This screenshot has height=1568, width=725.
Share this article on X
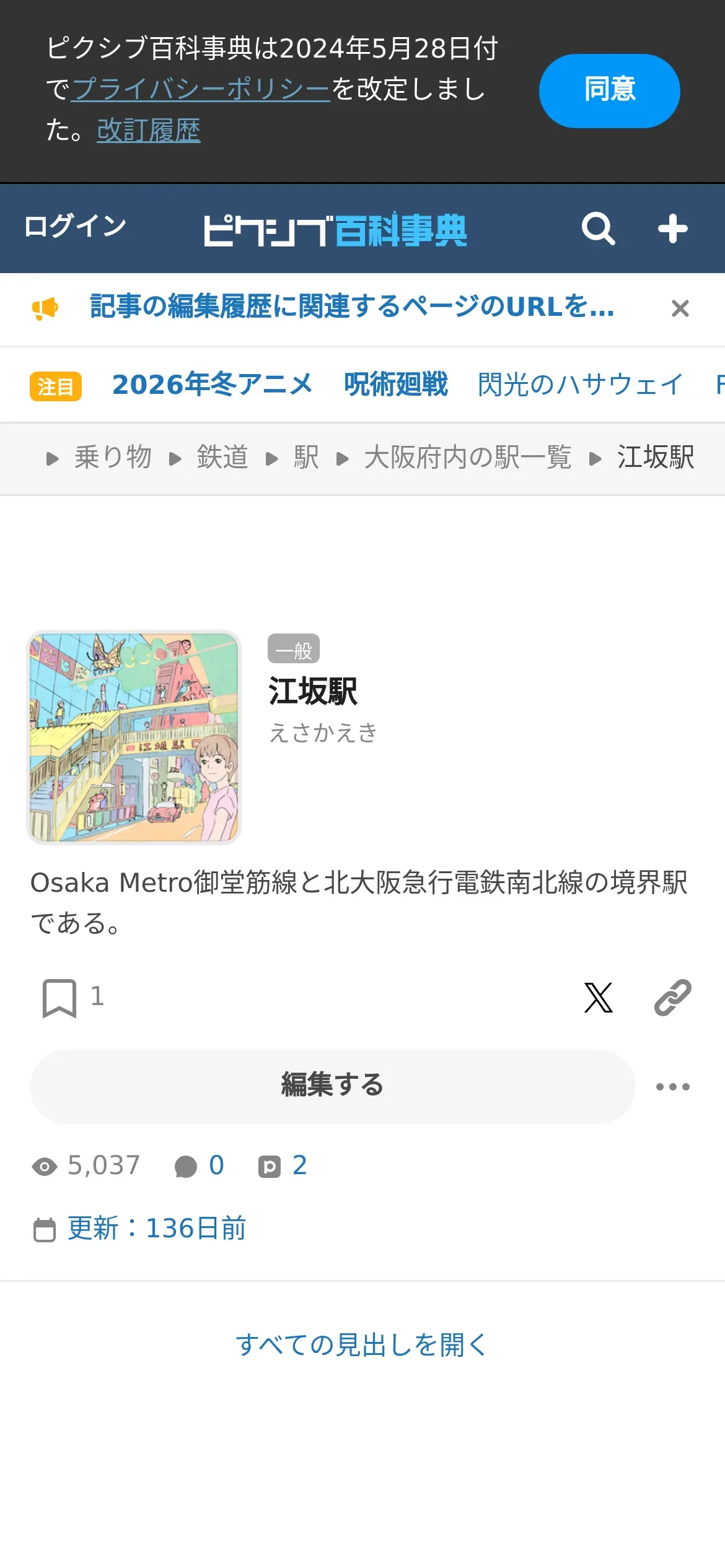[598, 998]
